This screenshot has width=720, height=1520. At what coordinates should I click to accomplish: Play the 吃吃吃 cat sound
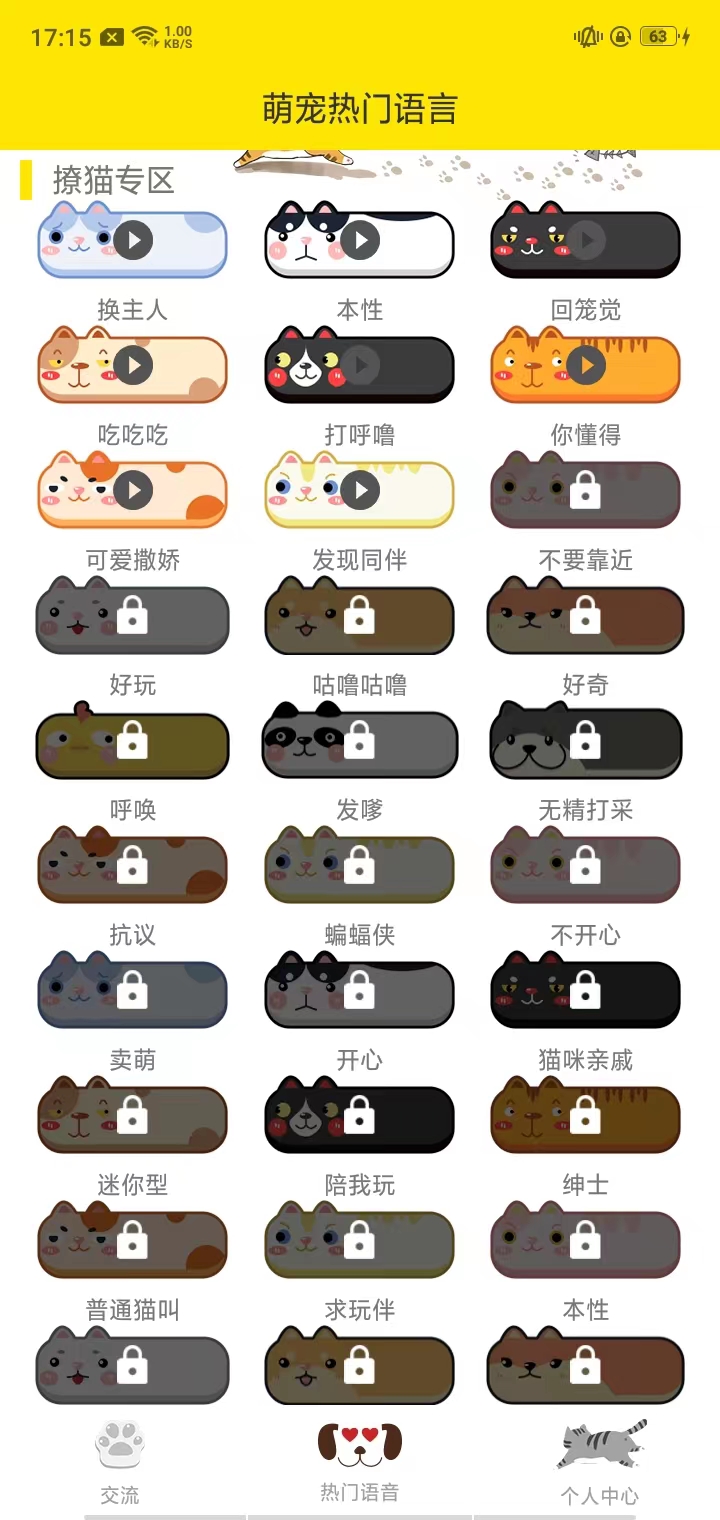click(133, 490)
